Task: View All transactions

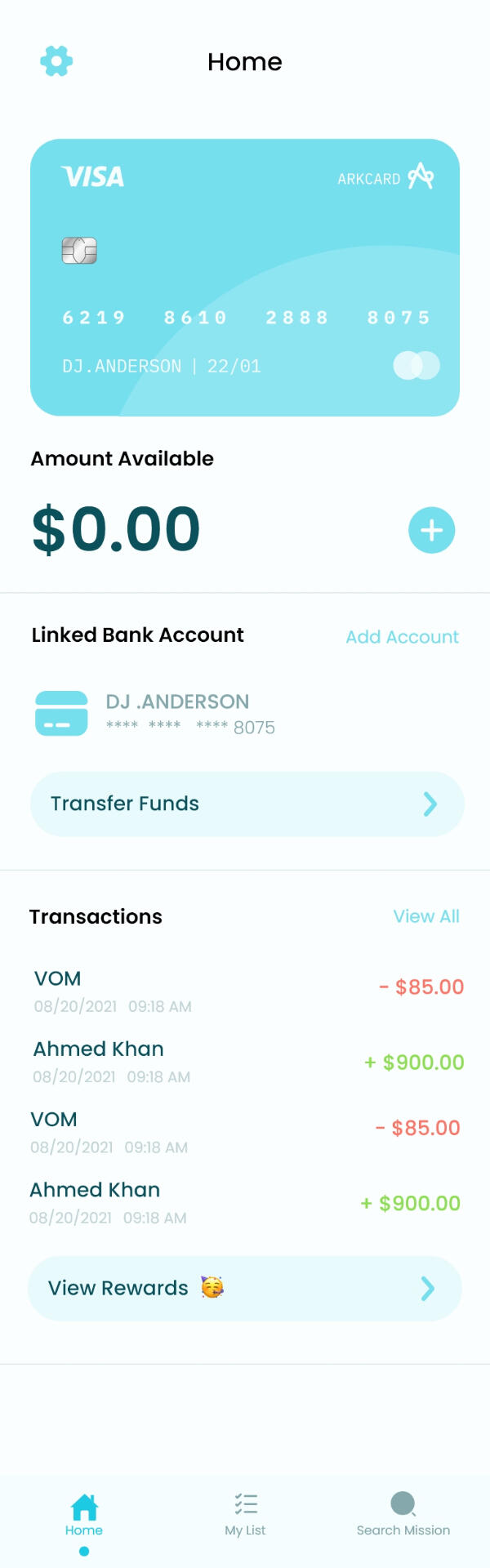Action: click(426, 916)
